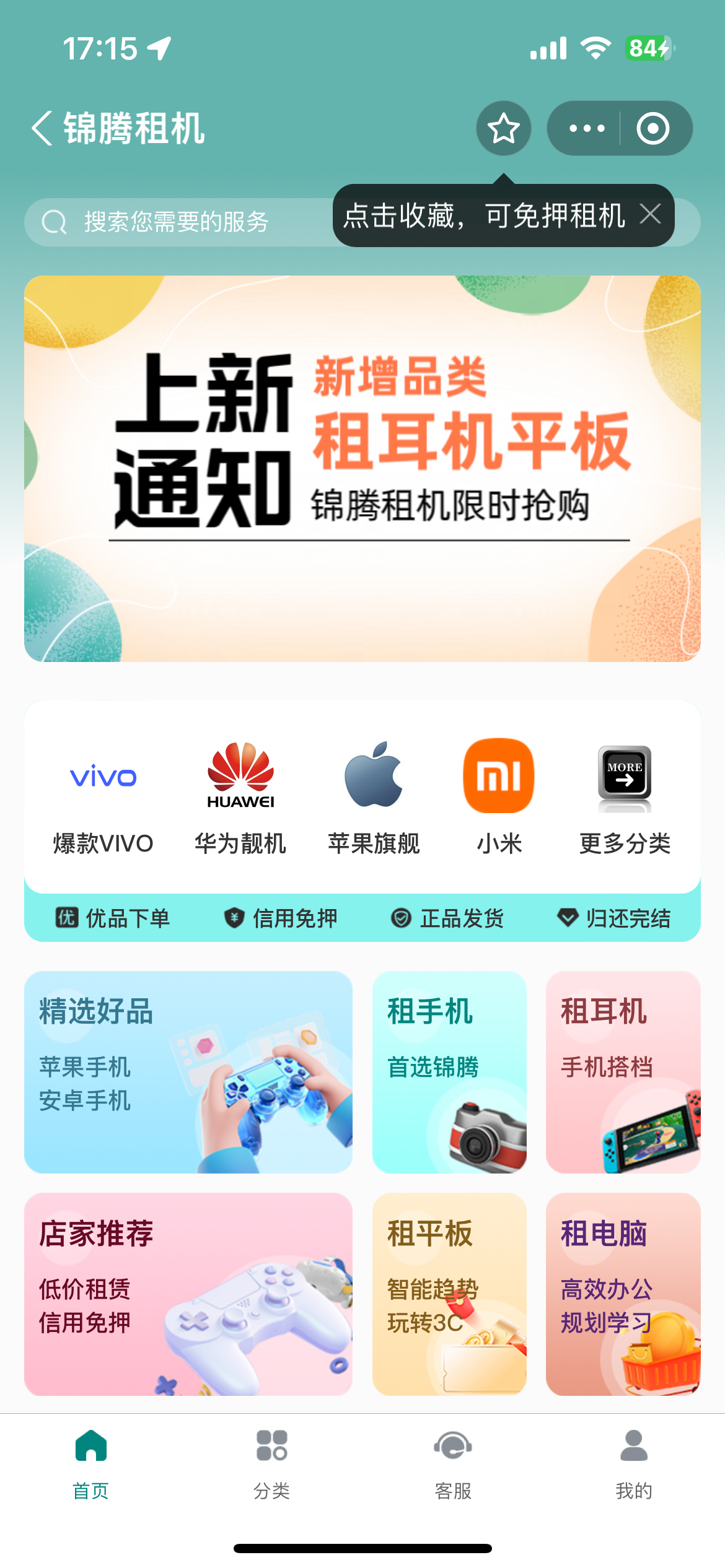
Task: Open the 租平板 card
Action: tap(449, 1293)
